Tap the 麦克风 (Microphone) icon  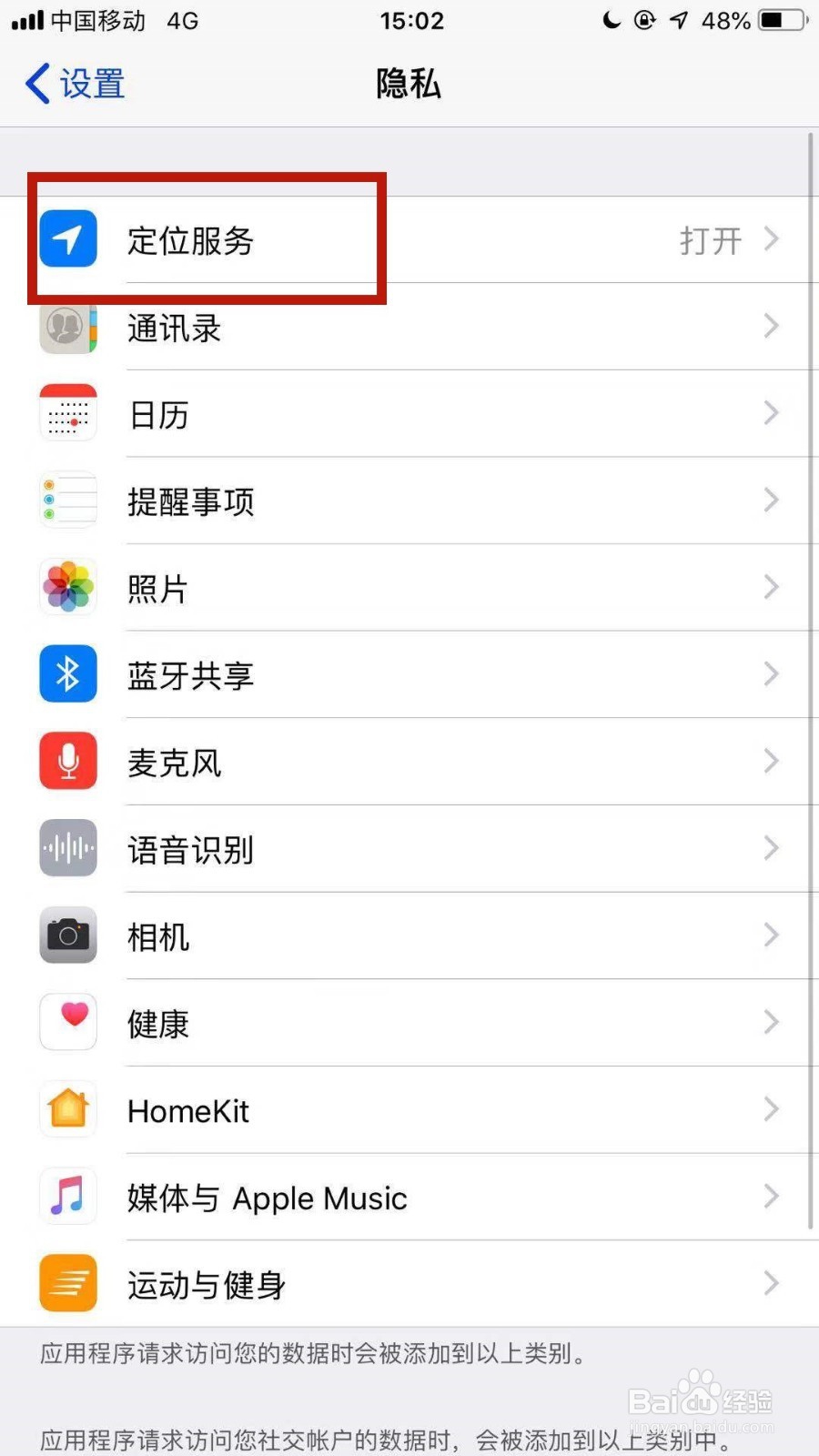tap(67, 761)
